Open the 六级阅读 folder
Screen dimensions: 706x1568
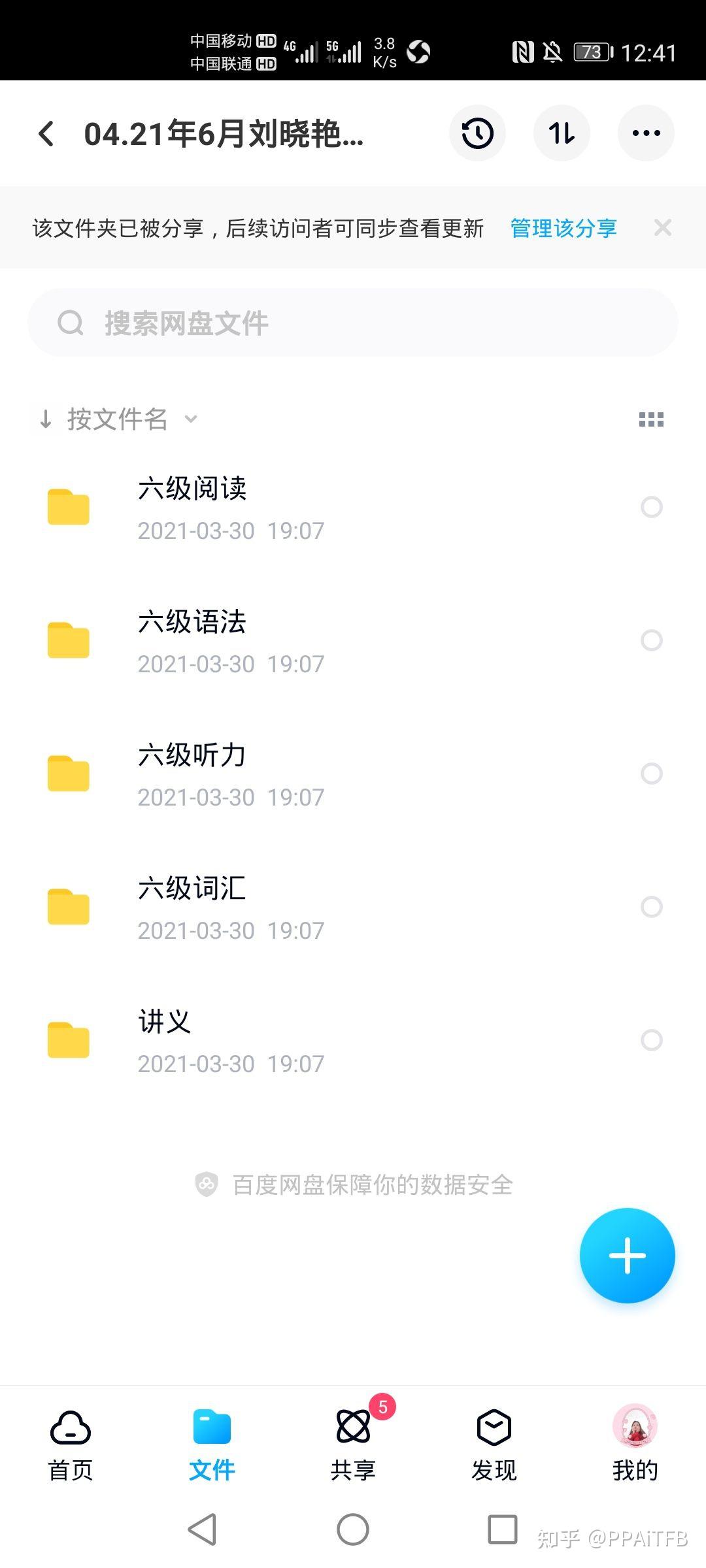pyautogui.click(x=192, y=506)
